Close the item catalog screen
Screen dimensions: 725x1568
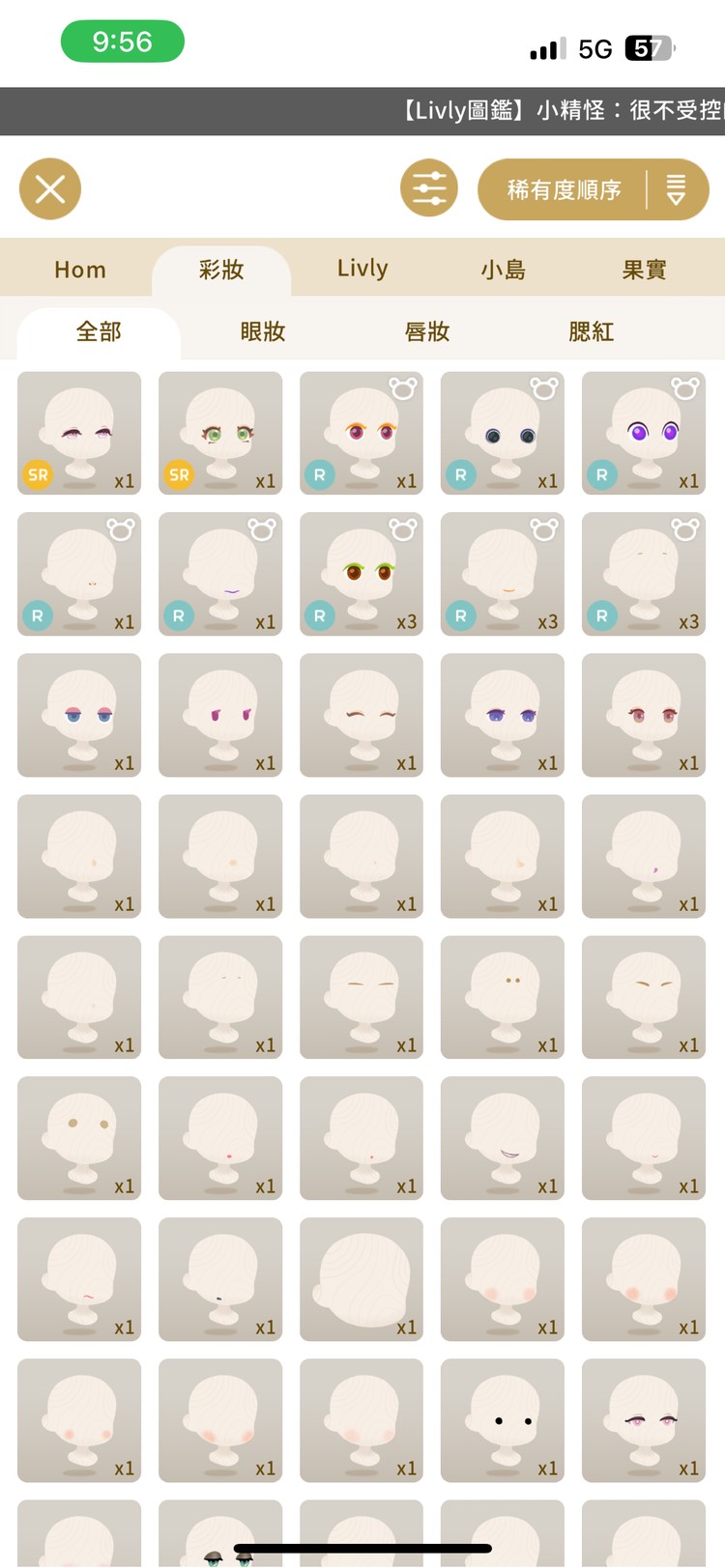[x=50, y=188]
